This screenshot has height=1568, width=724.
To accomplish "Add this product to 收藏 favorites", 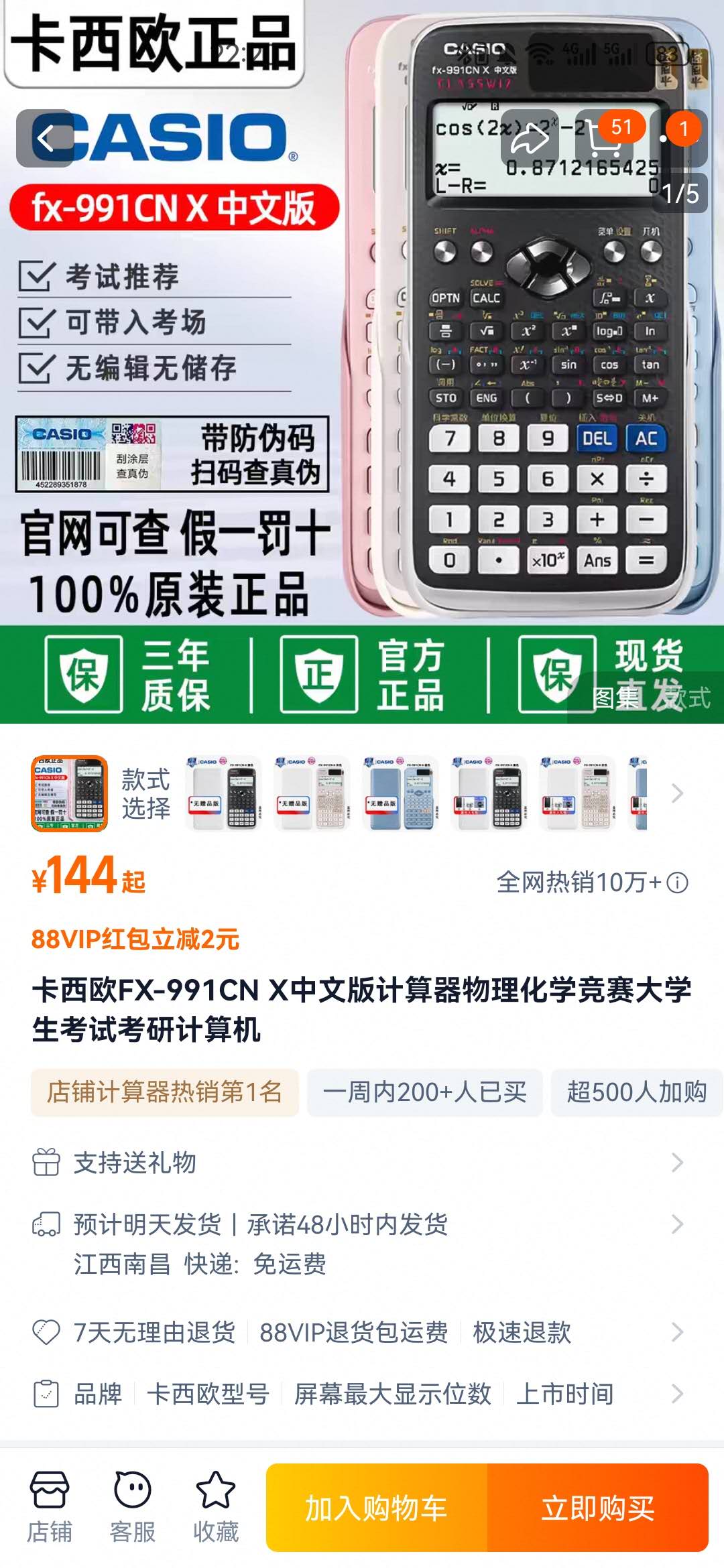I will (216, 1508).
